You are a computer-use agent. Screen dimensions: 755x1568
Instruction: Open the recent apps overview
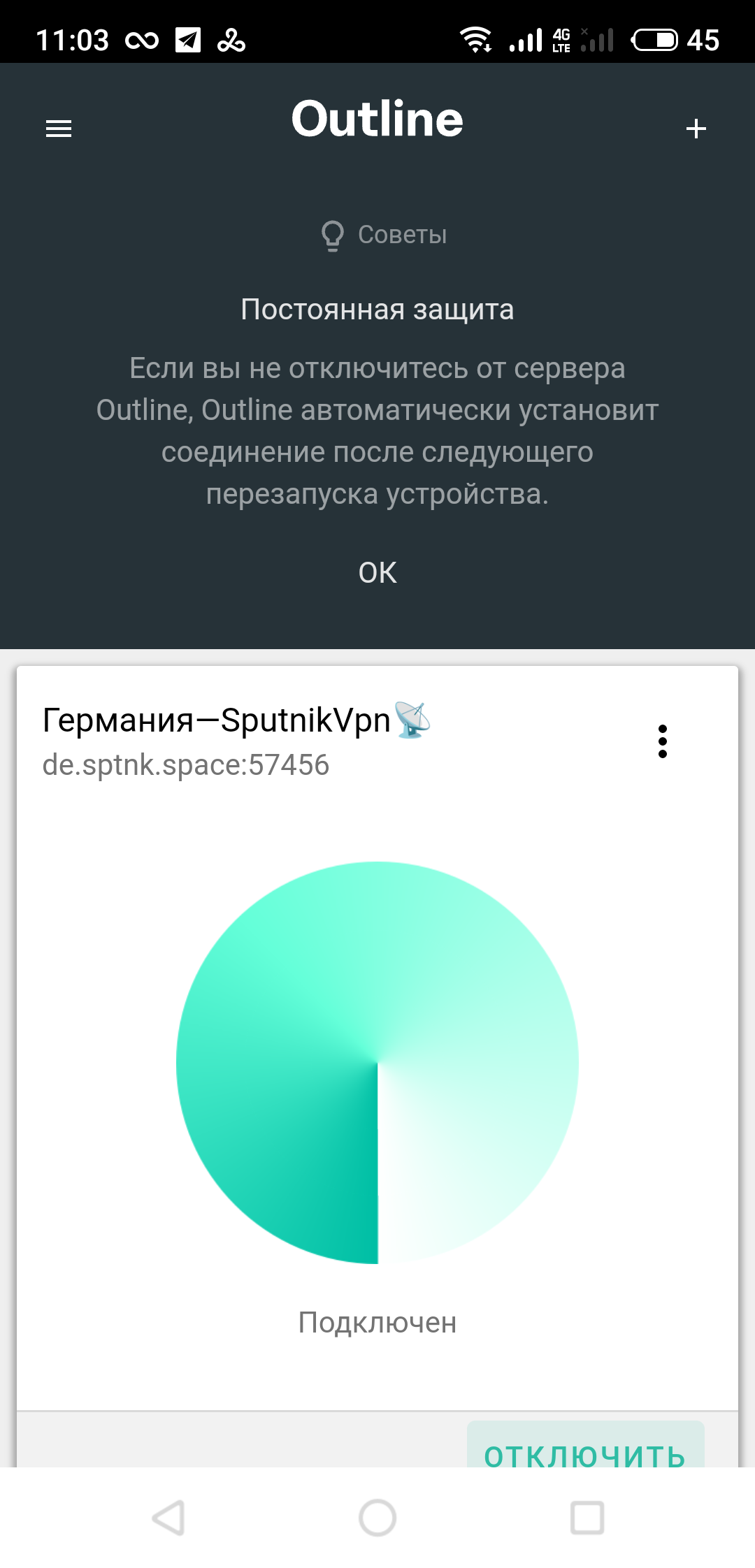(587, 1518)
